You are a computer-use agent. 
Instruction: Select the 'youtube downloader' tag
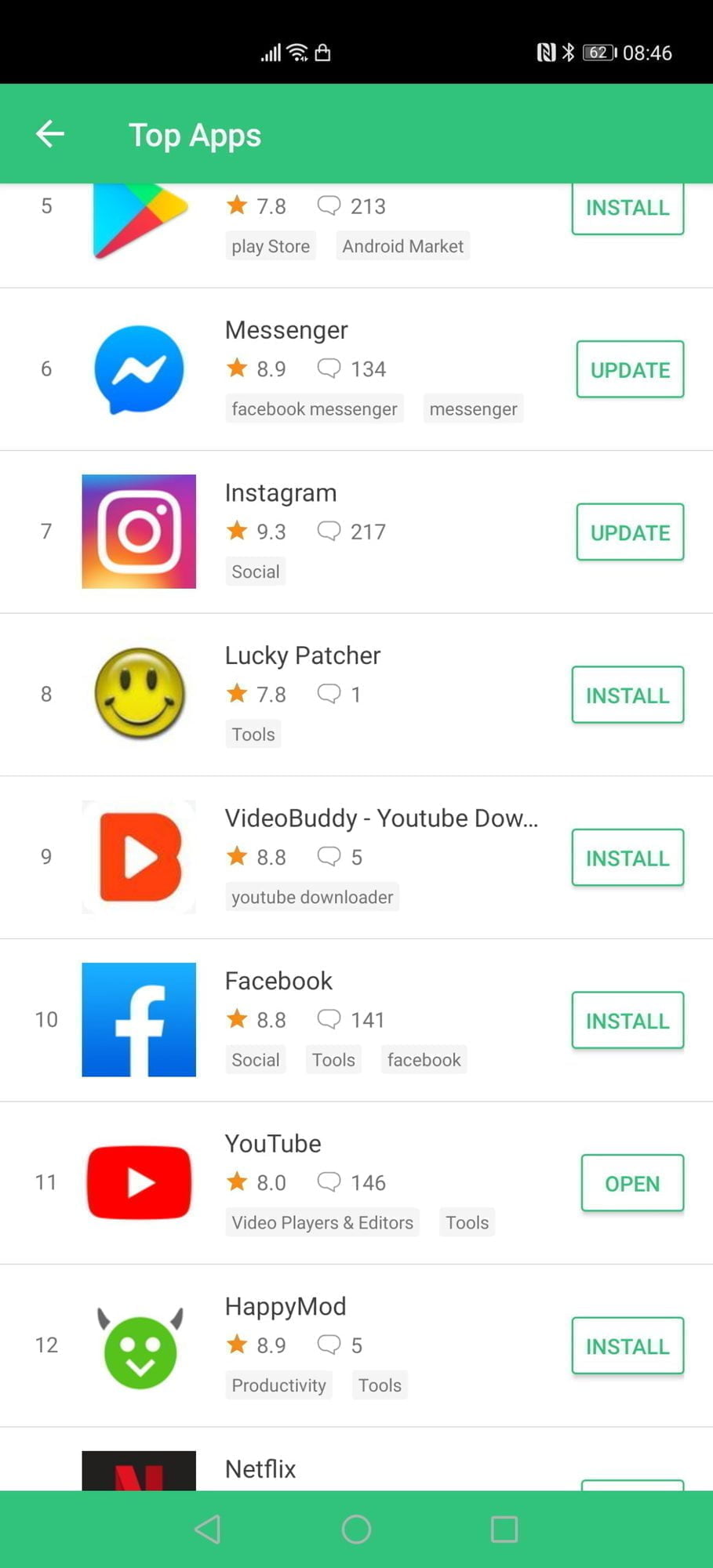(312, 897)
